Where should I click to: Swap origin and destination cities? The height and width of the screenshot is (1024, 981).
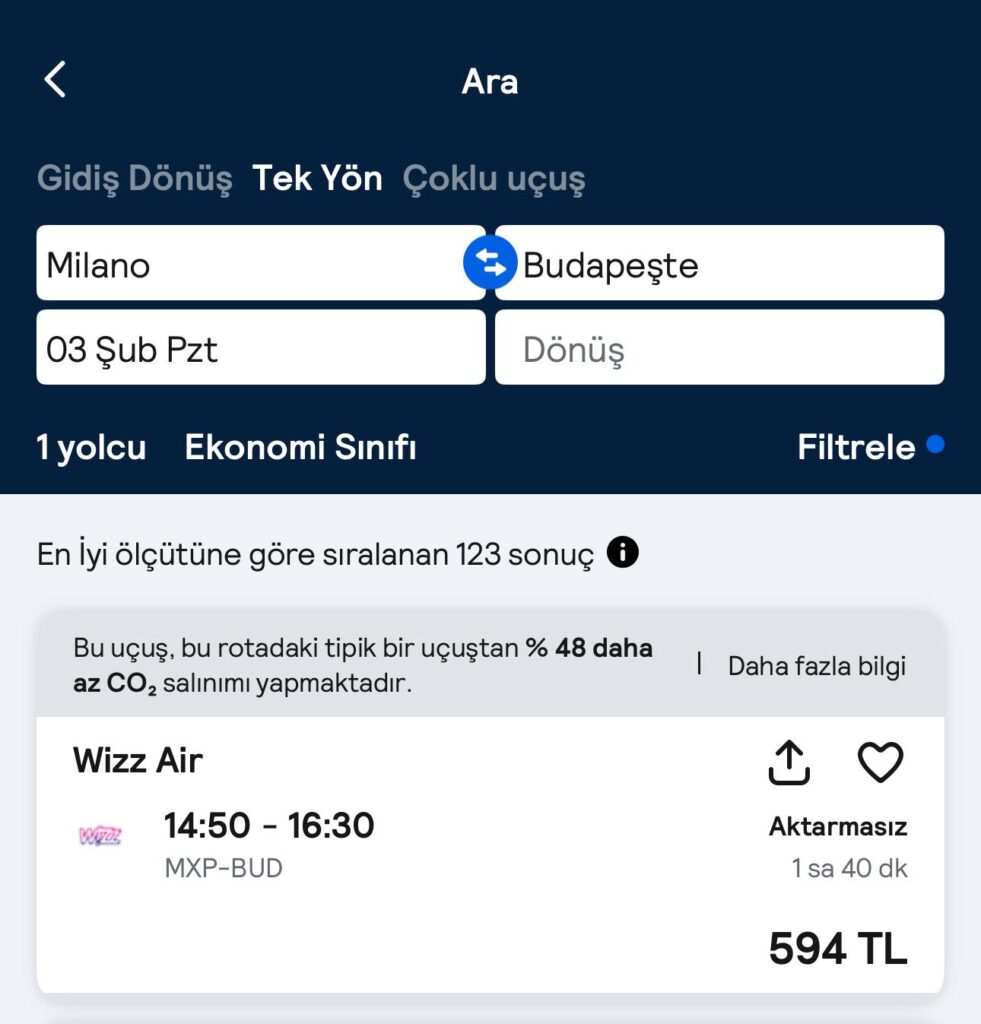(490, 263)
